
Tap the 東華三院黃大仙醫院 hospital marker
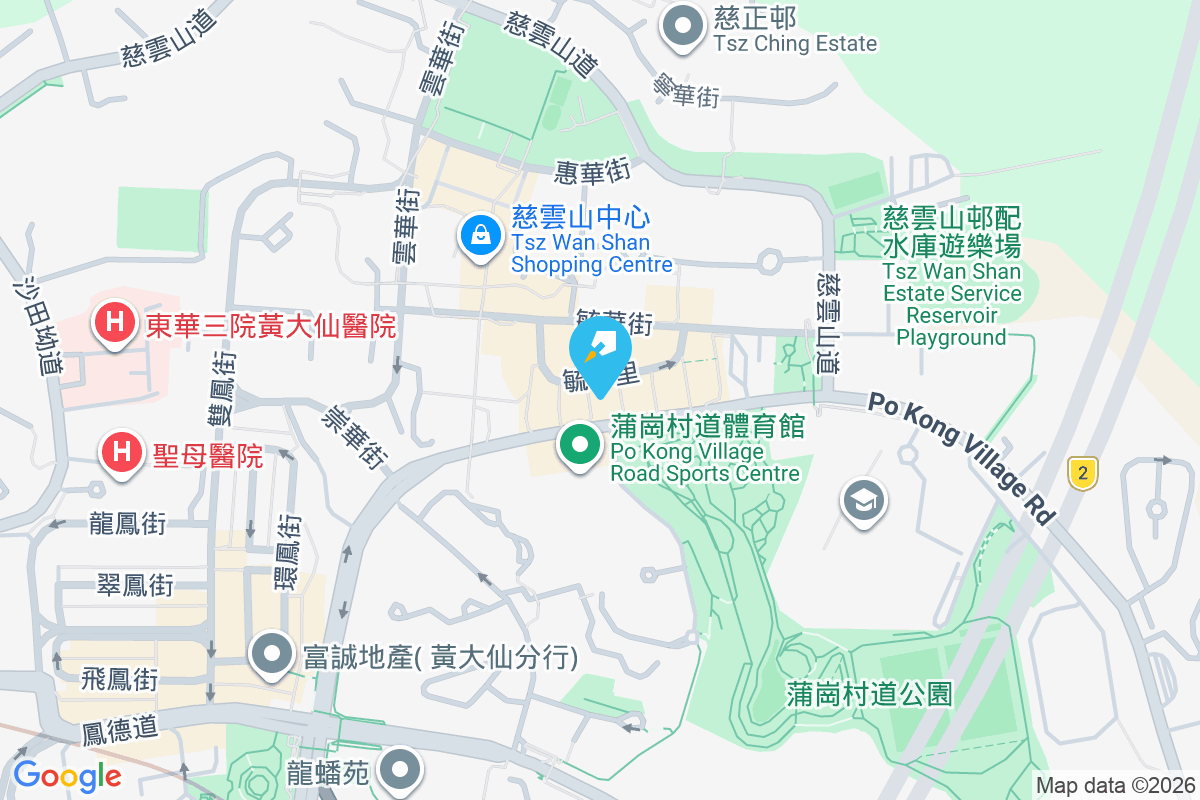point(115,323)
